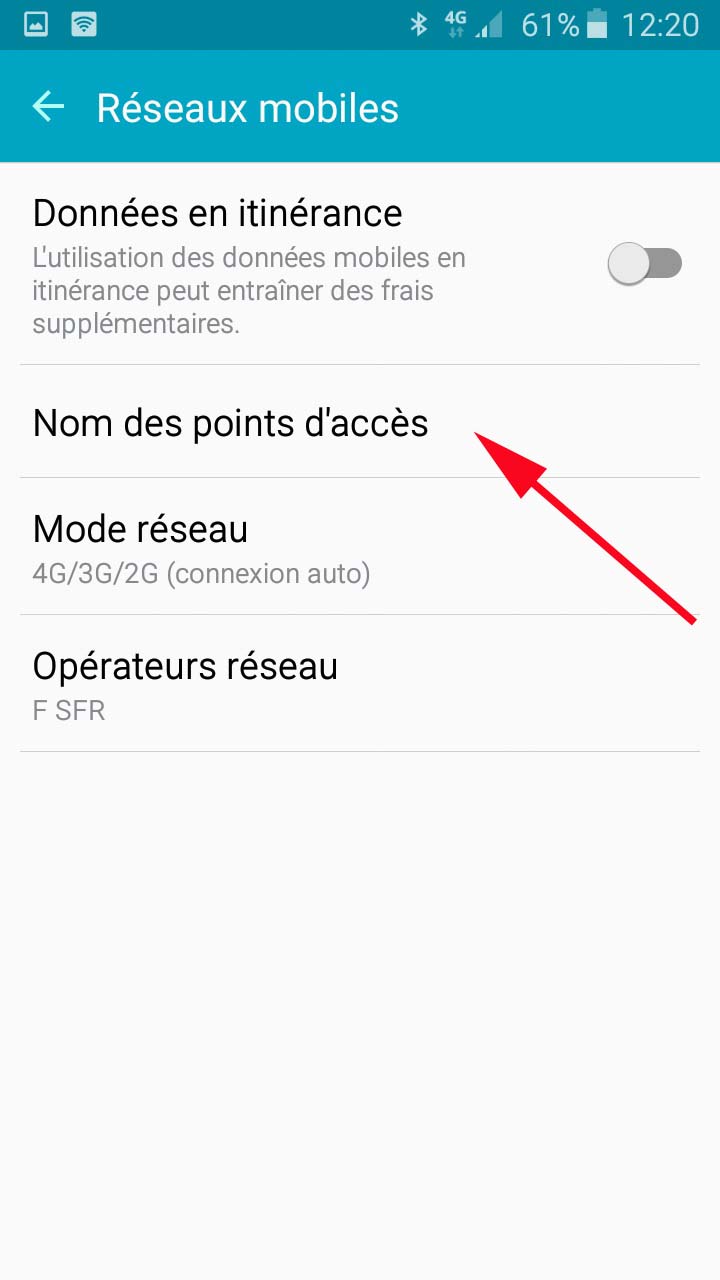Open Mode réseau settings

point(200,548)
